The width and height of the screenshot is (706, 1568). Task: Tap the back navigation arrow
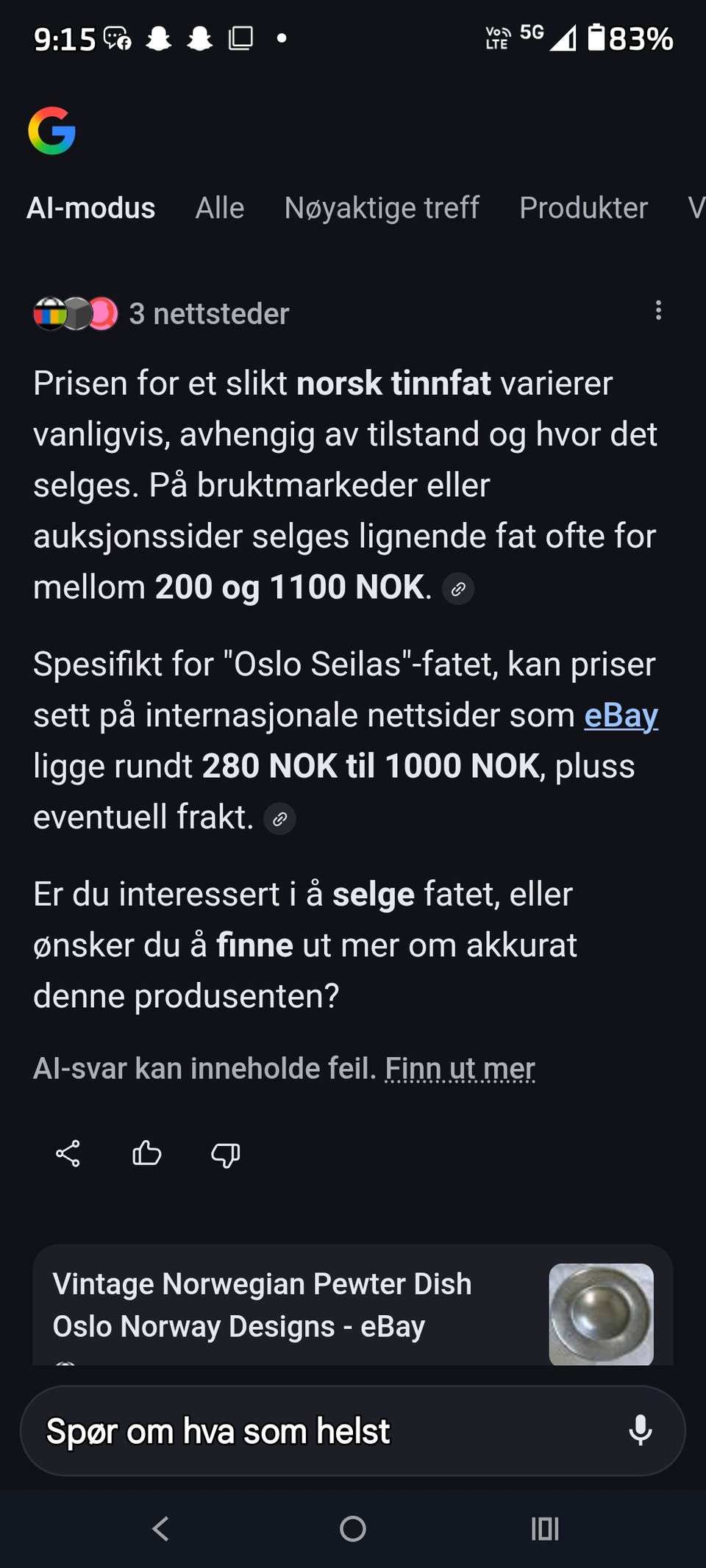(160, 1529)
